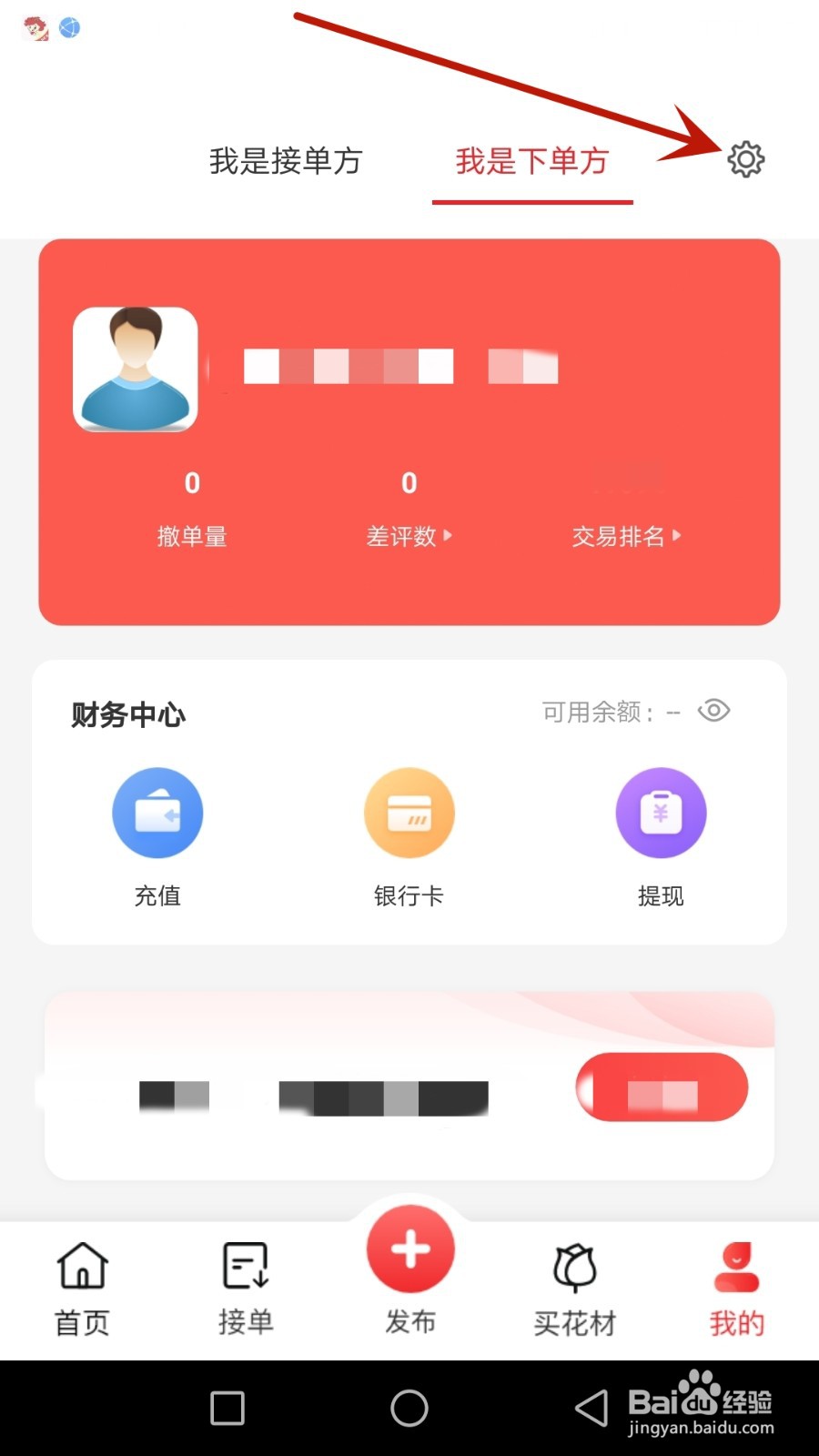819x1456 pixels.
Task: Select the 我是下单方 tab
Action: point(532,162)
